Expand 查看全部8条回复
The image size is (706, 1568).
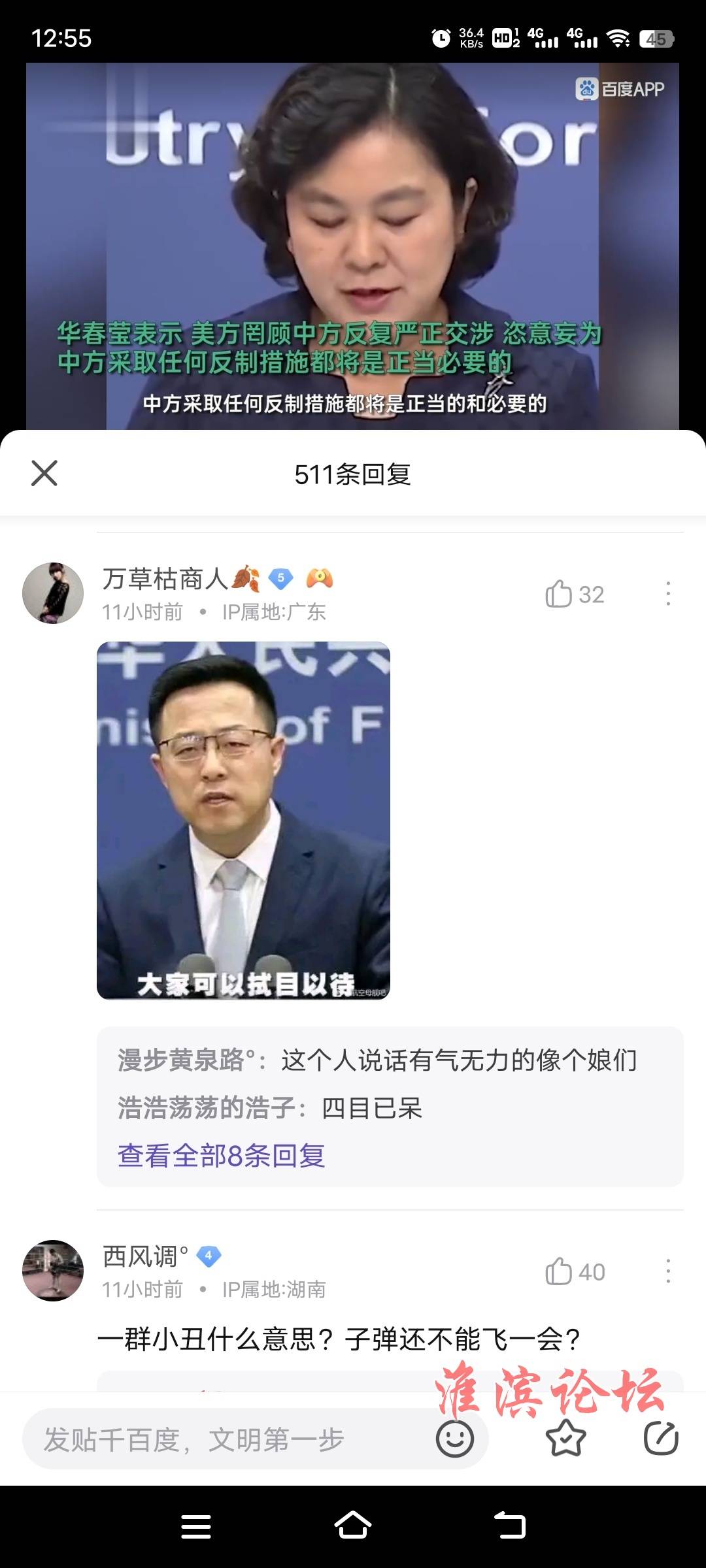coord(221,1155)
